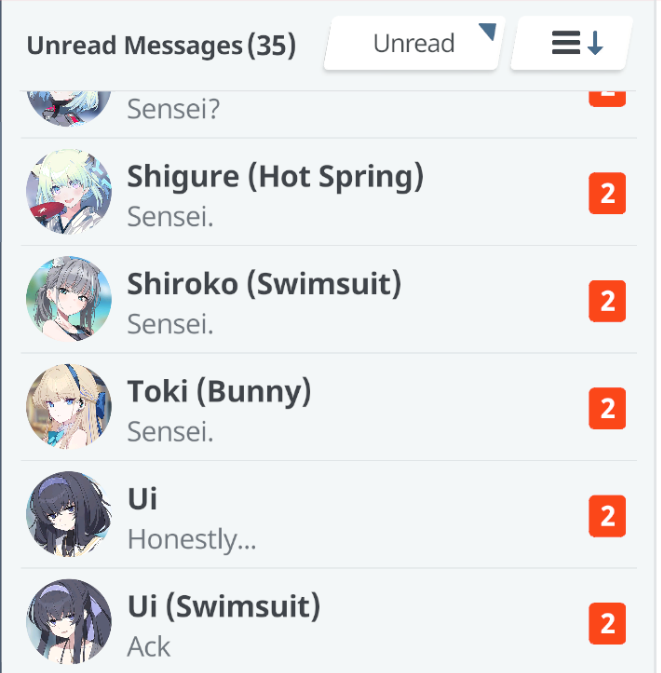The height and width of the screenshot is (673, 661).
Task: Open Ui's message saying Honestly...
Action: pos(329,514)
